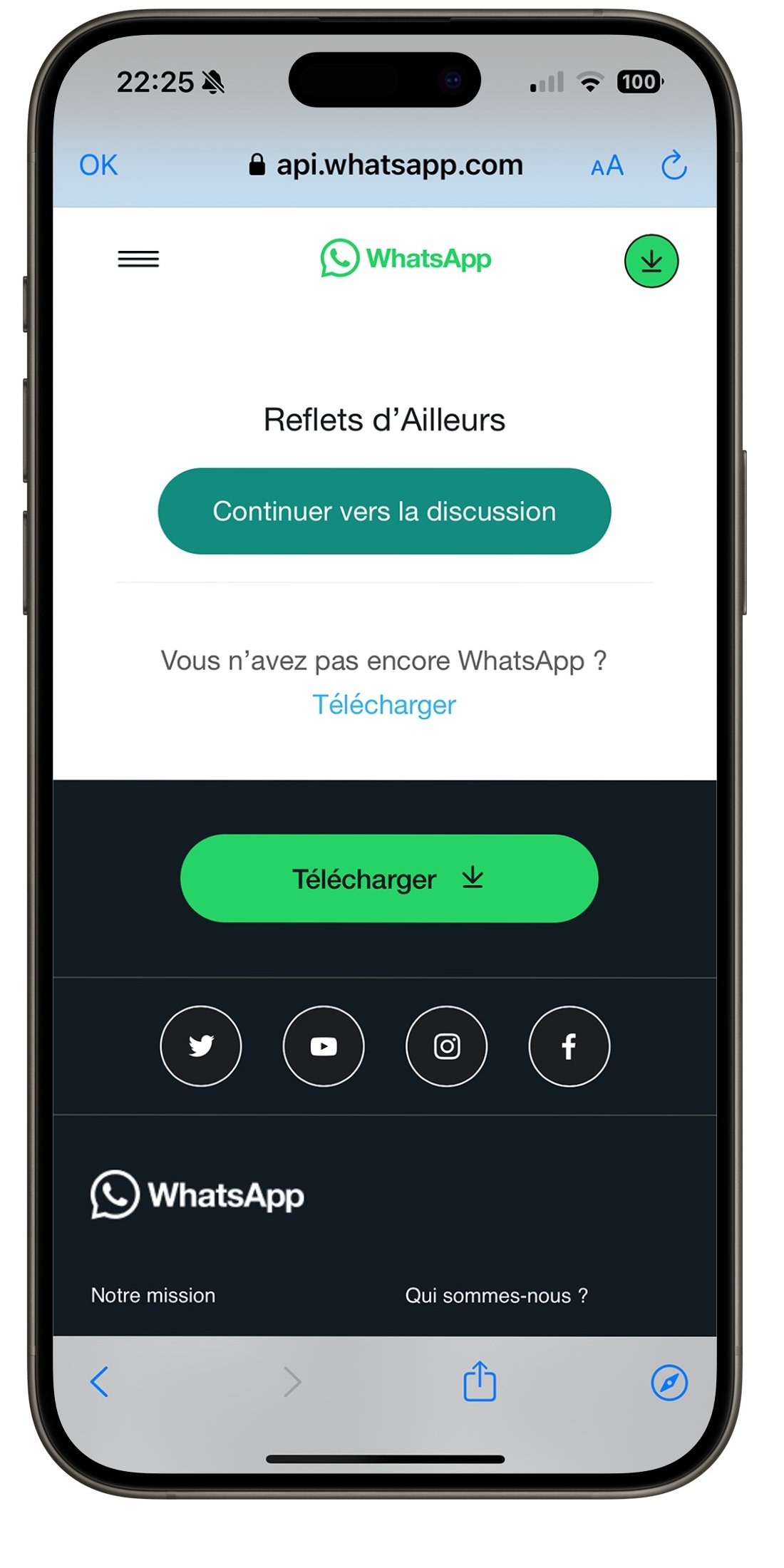Reload the WhatsApp page
The height and width of the screenshot is (1568, 784).
pyautogui.click(x=674, y=166)
